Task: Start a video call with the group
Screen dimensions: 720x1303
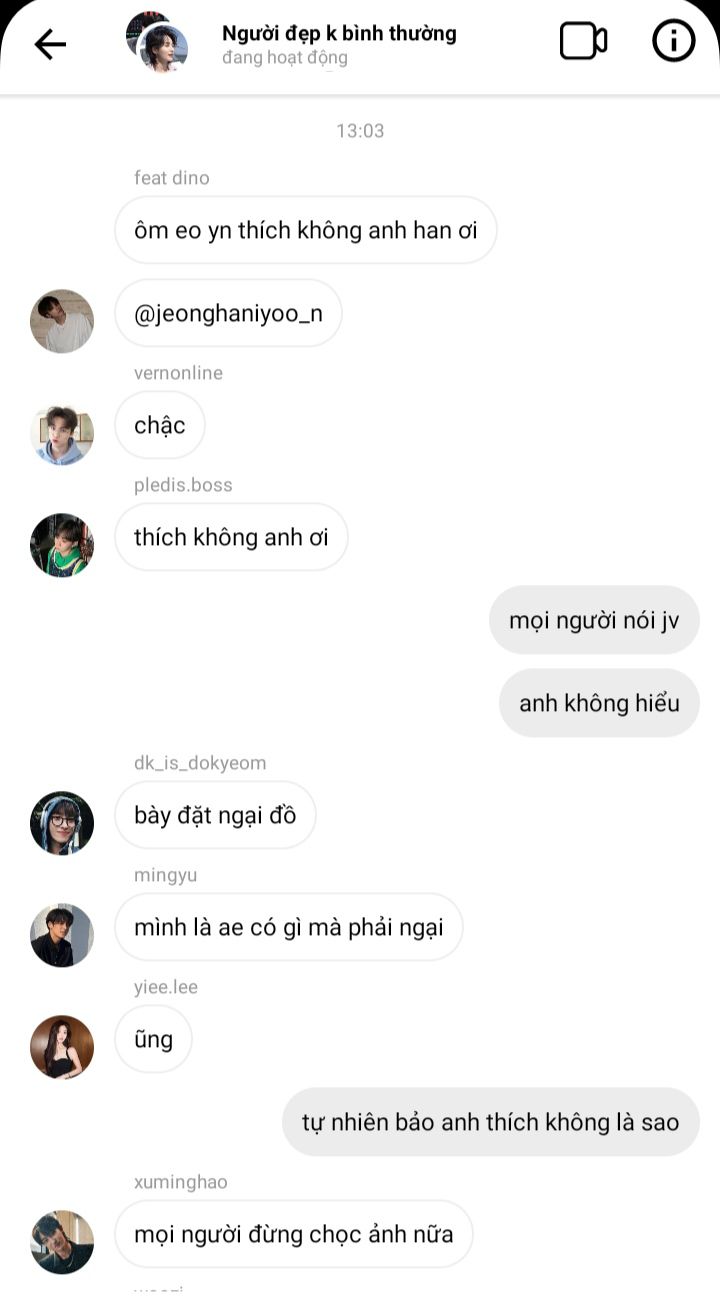Action: (x=583, y=42)
